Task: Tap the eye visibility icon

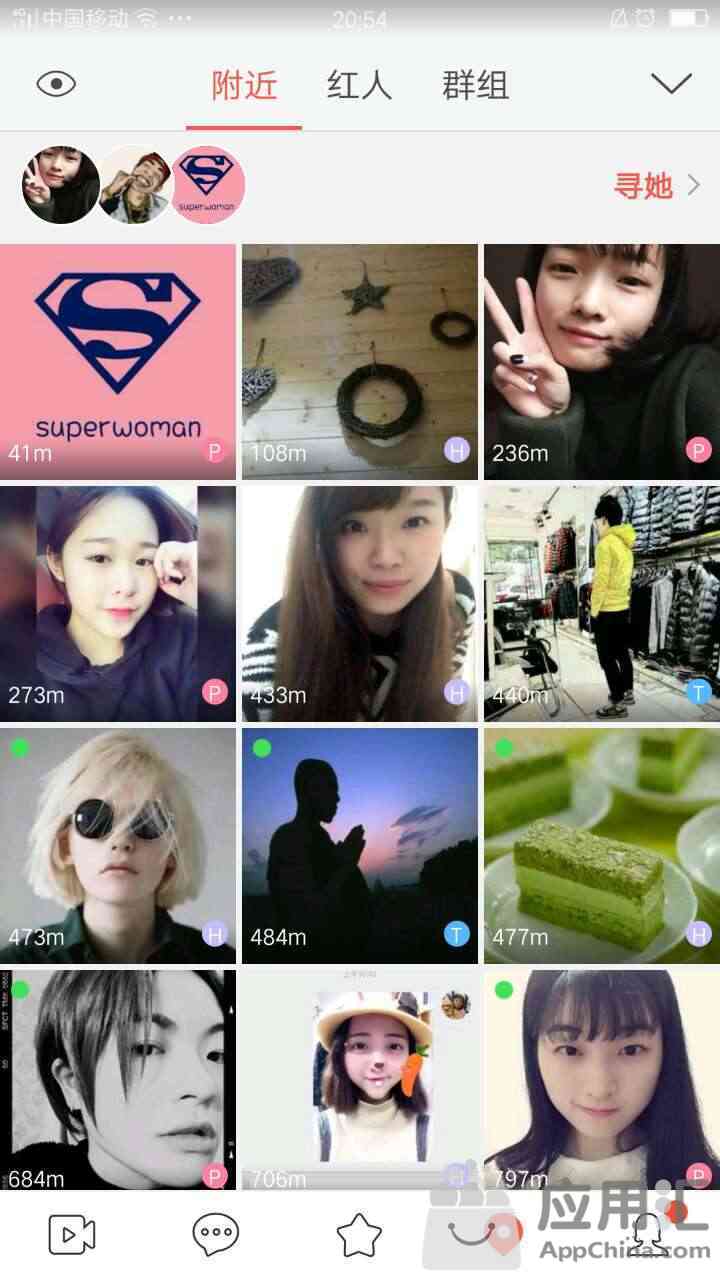Action: tap(56, 84)
